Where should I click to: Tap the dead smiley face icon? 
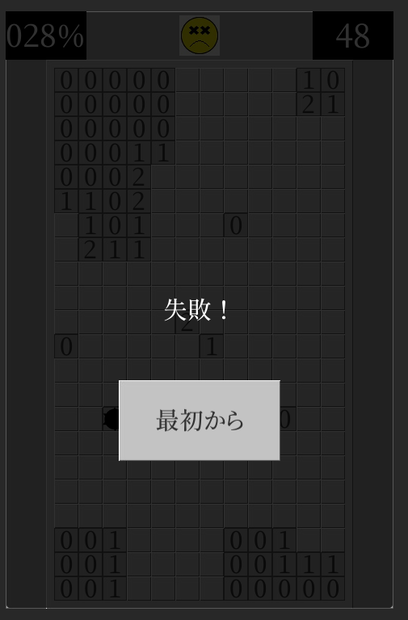pos(200,36)
